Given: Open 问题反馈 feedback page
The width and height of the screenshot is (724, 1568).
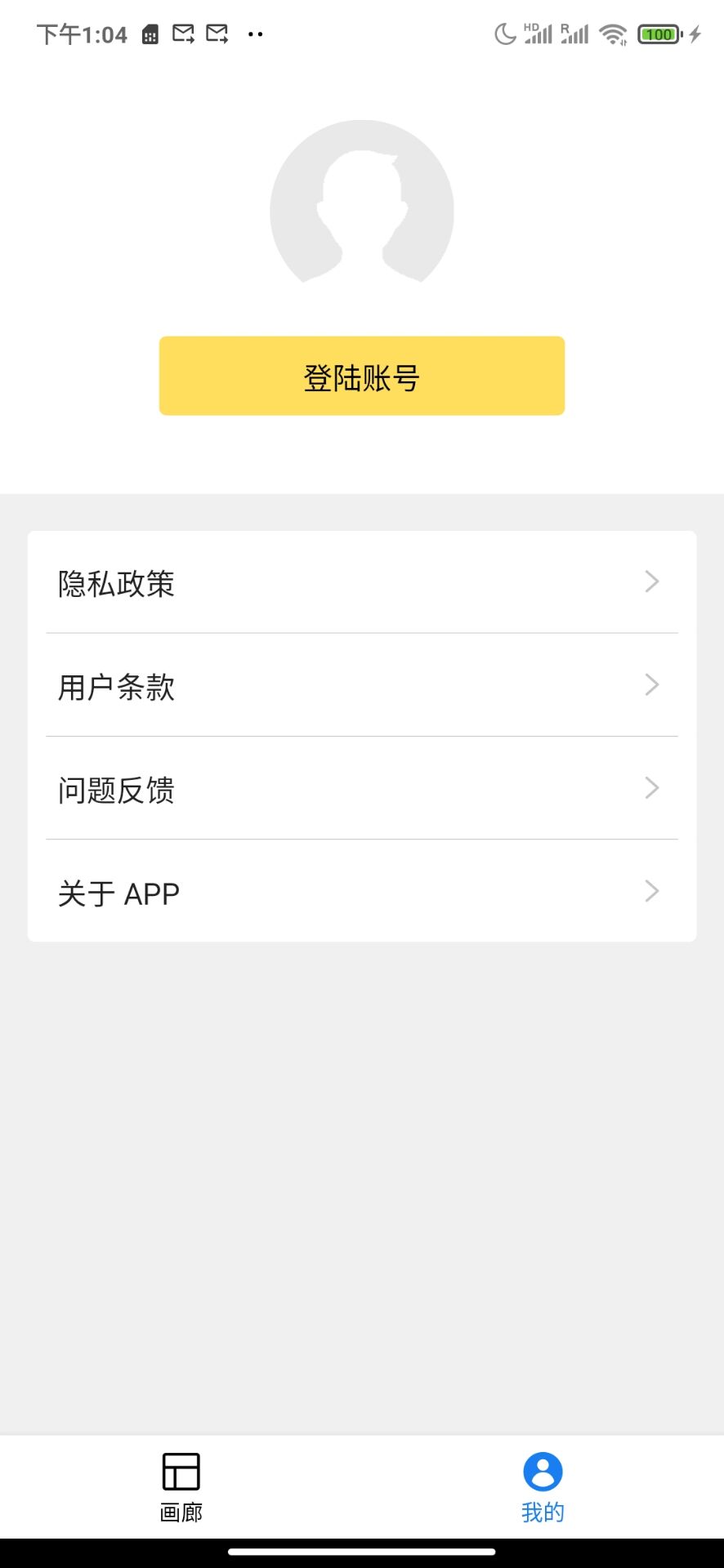Looking at the screenshot, I should [x=361, y=789].
